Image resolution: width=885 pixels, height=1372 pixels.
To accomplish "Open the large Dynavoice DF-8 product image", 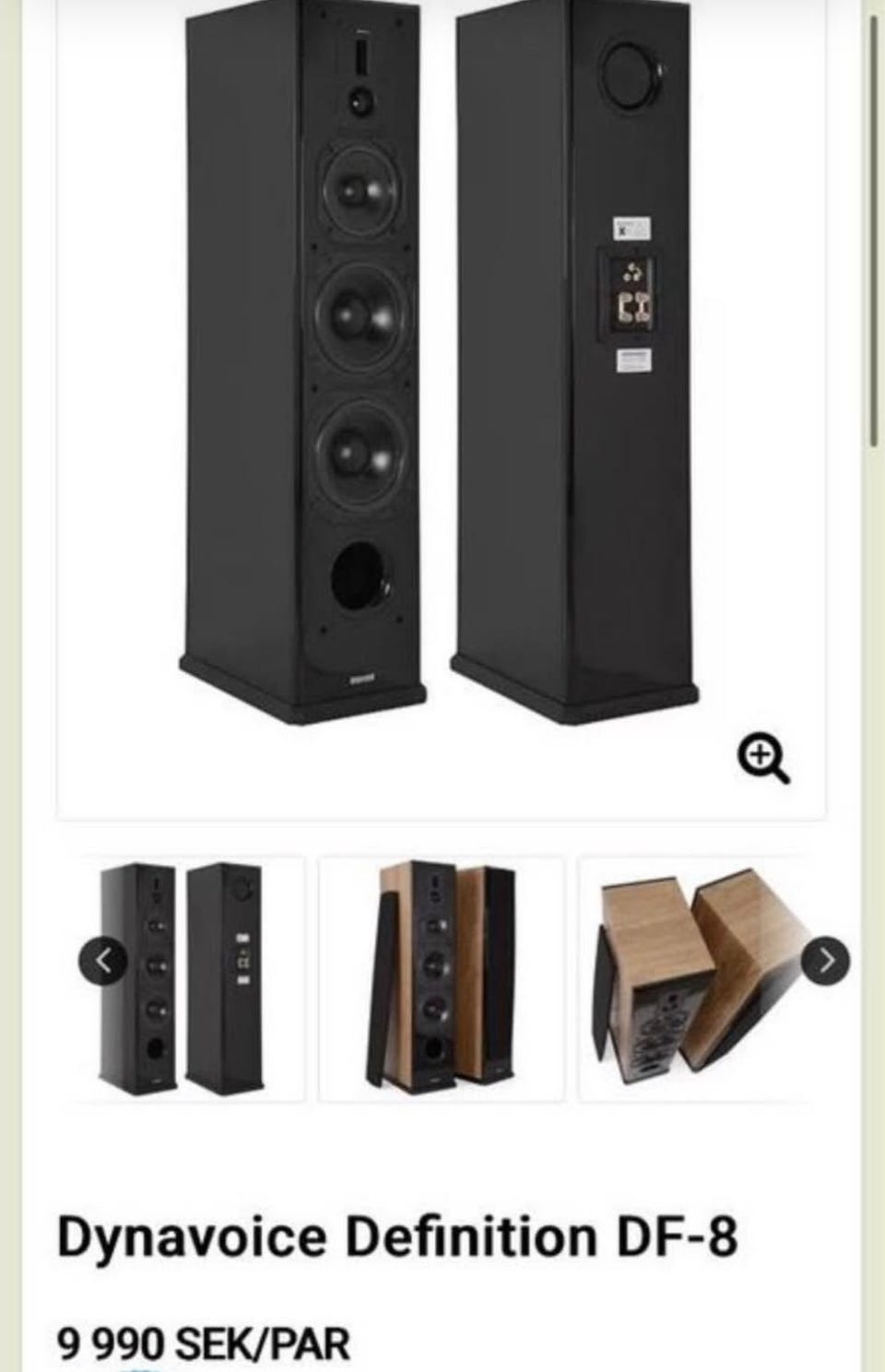I will point(441,369).
